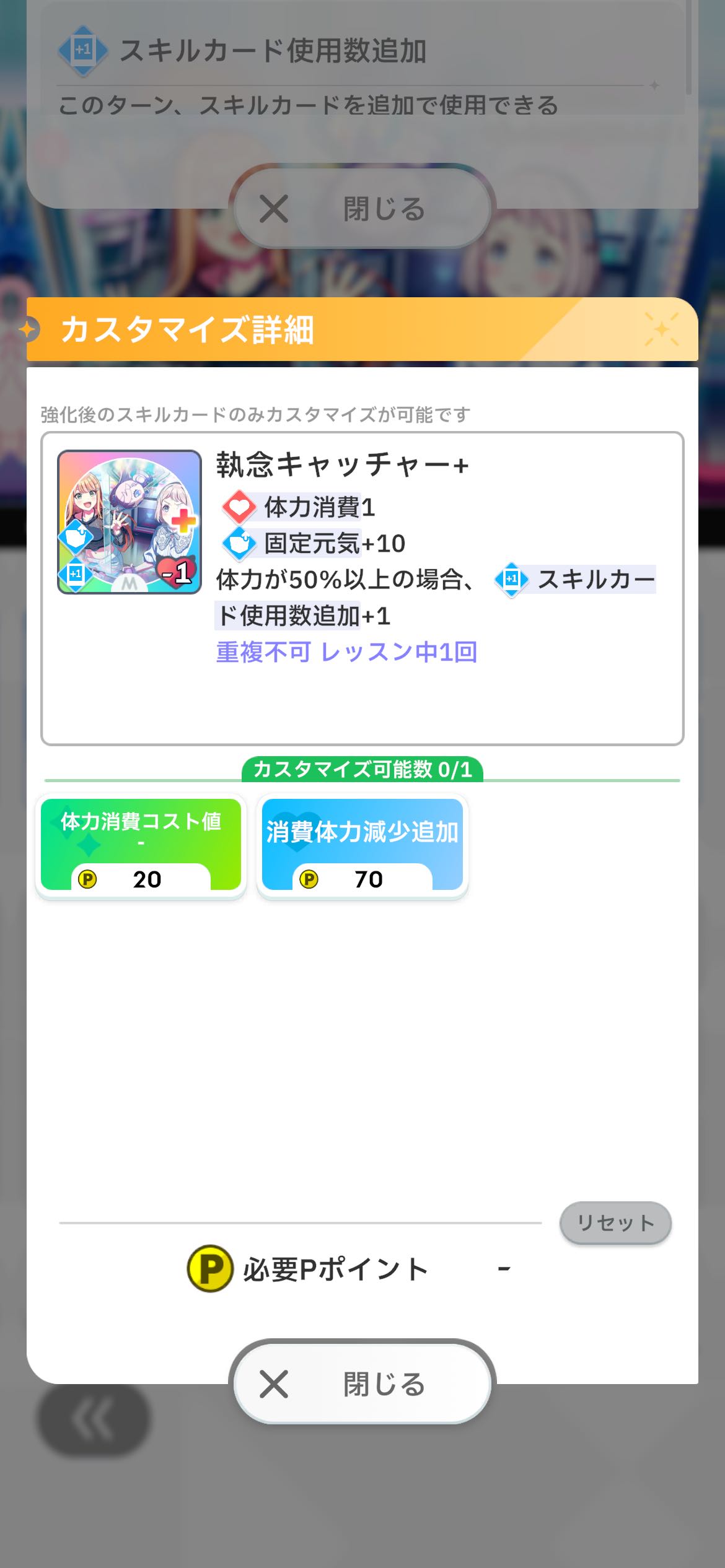The width and height of the screenshot is (725, 1568).
Task: Select the 体力消費コスト値 customize option
Action: point(141,845)
